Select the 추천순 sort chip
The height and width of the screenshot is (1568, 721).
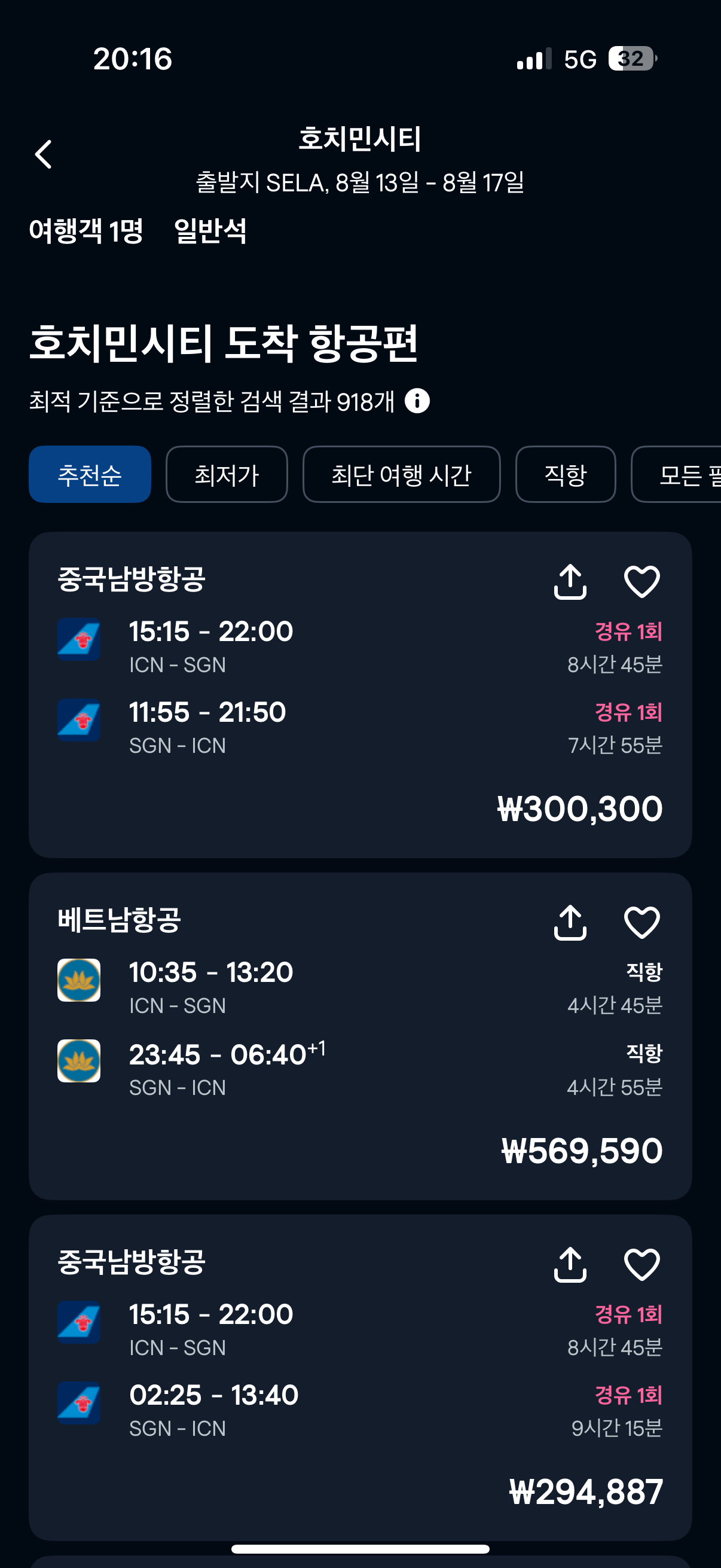point(90,474)
